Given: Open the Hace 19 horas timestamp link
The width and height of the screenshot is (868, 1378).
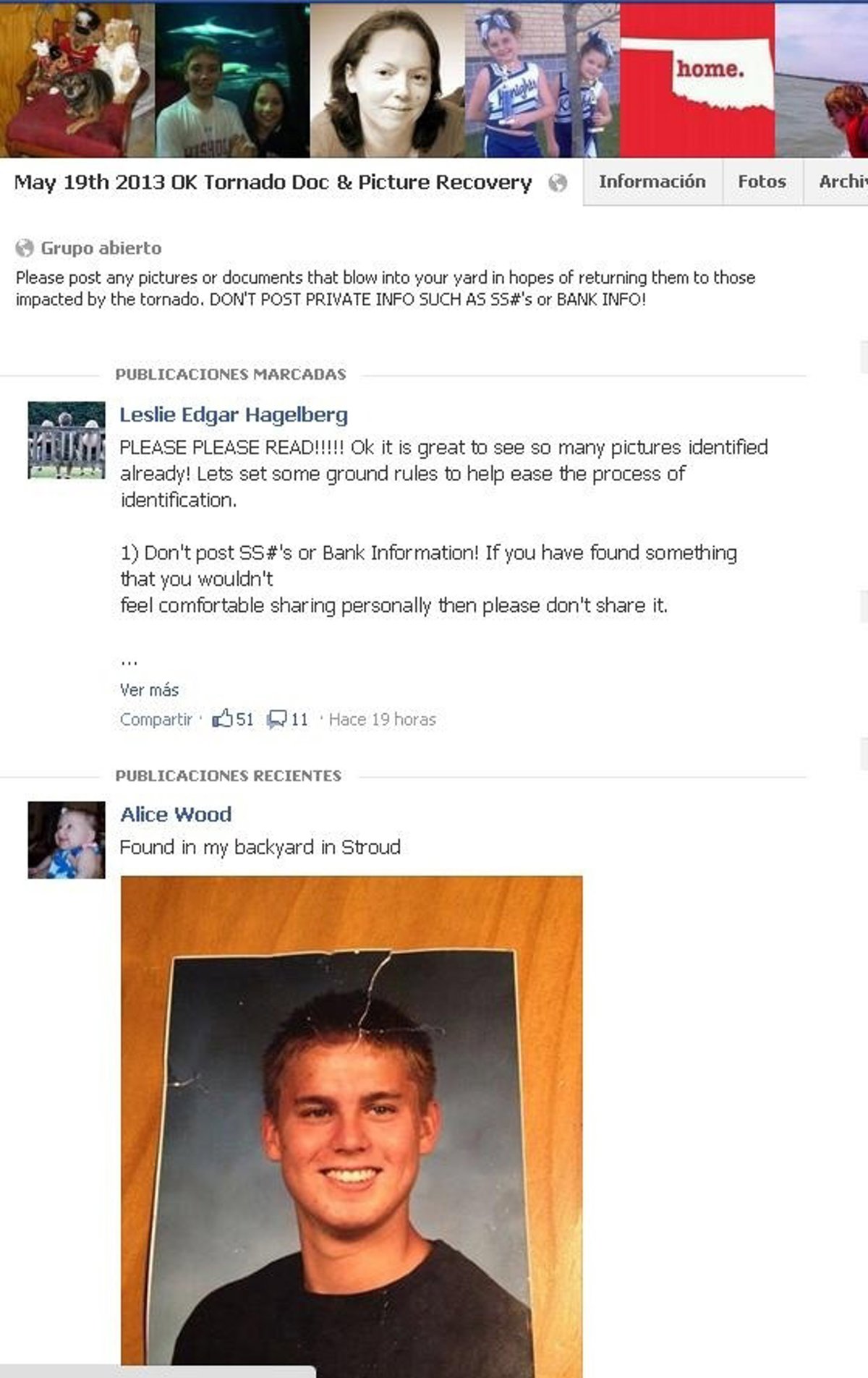Looking at the screenshot, I should tap(382, 719).
